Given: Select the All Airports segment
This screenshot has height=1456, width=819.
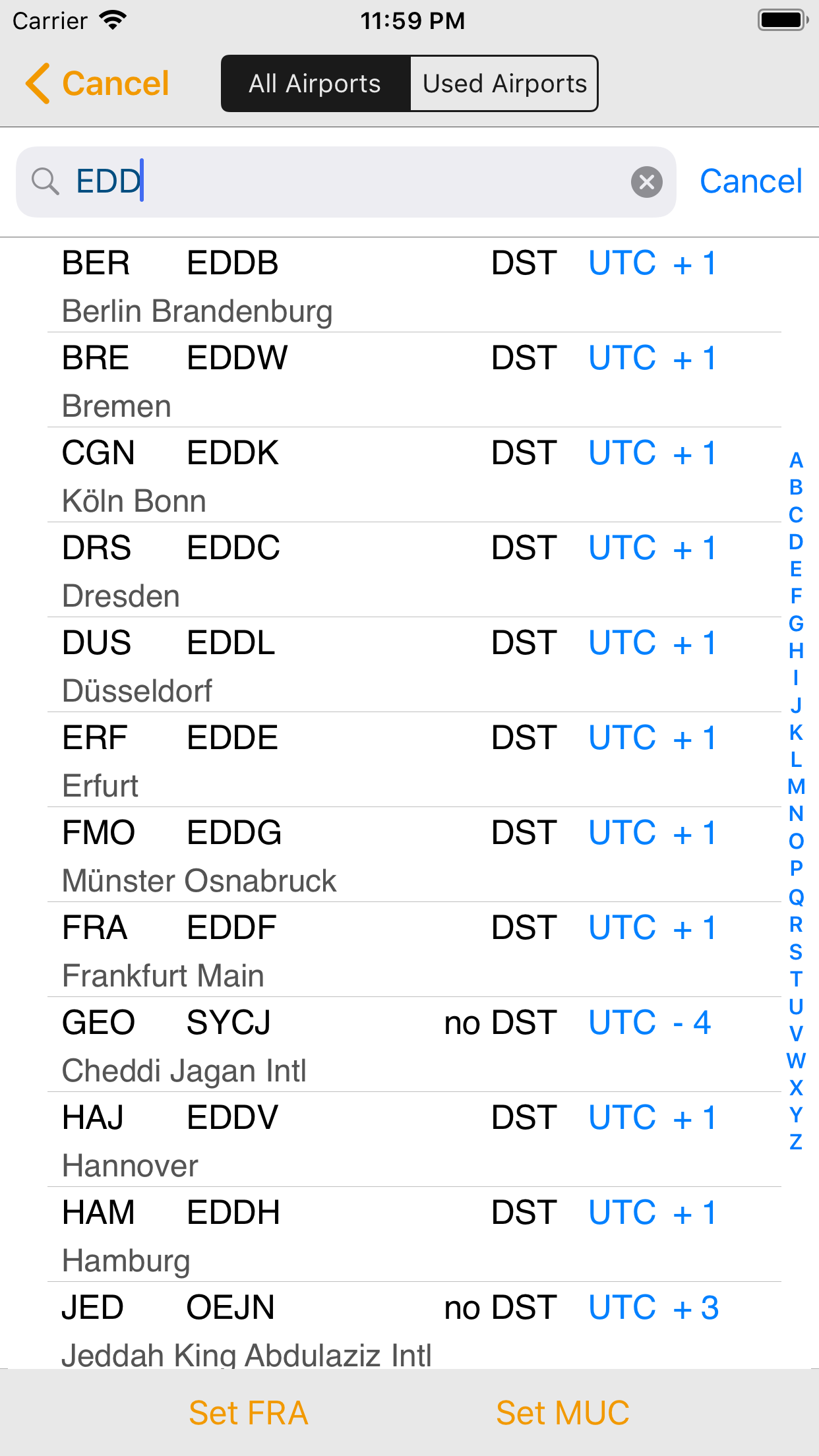Looking at the screenshot, I should pos(315,84).
